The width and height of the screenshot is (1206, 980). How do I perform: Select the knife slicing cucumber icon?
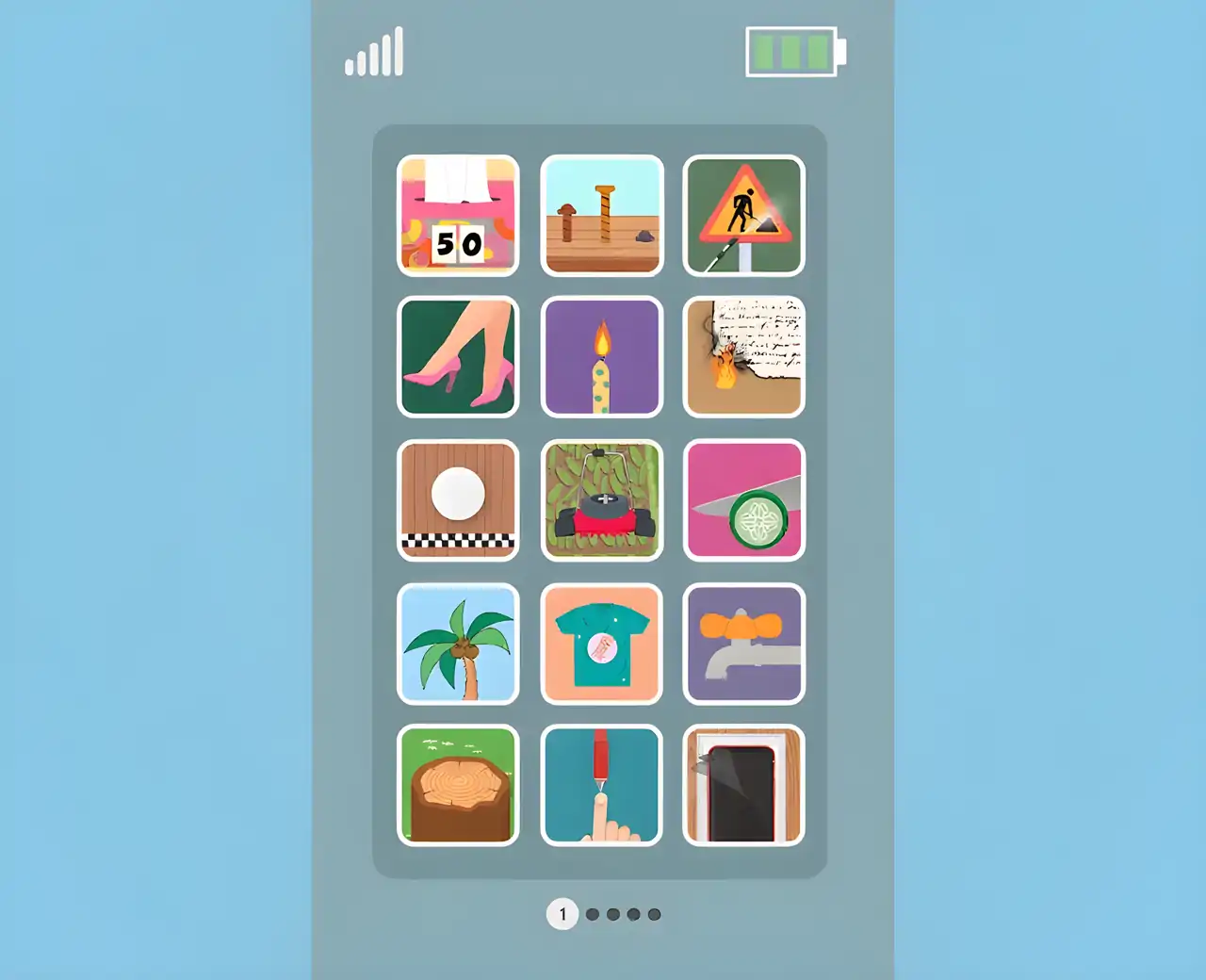(x=744, y=500)
